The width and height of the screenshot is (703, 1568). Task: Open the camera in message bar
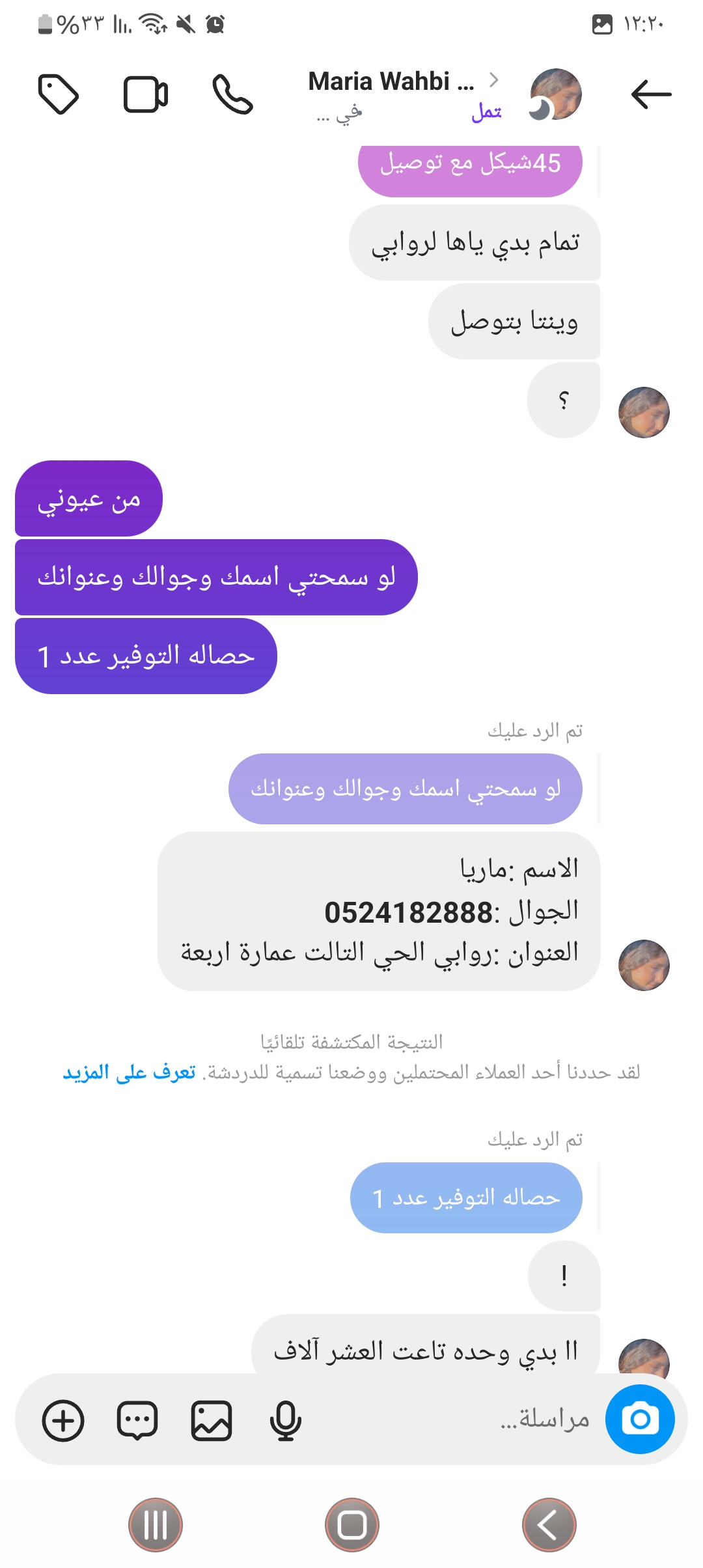[640, 1419]
